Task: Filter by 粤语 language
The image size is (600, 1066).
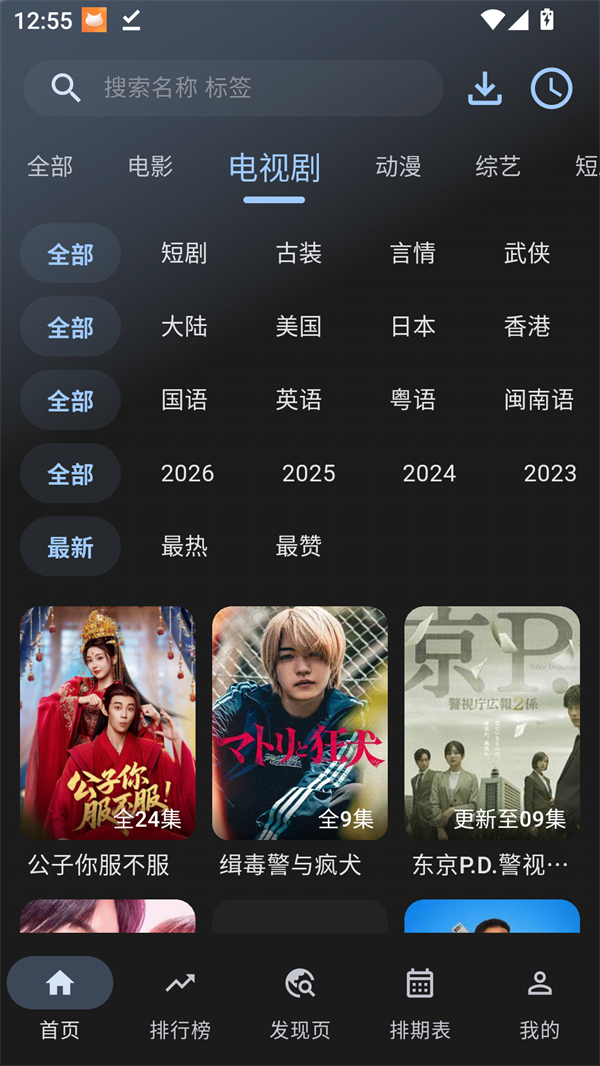Action: click(x=413, y=400)
